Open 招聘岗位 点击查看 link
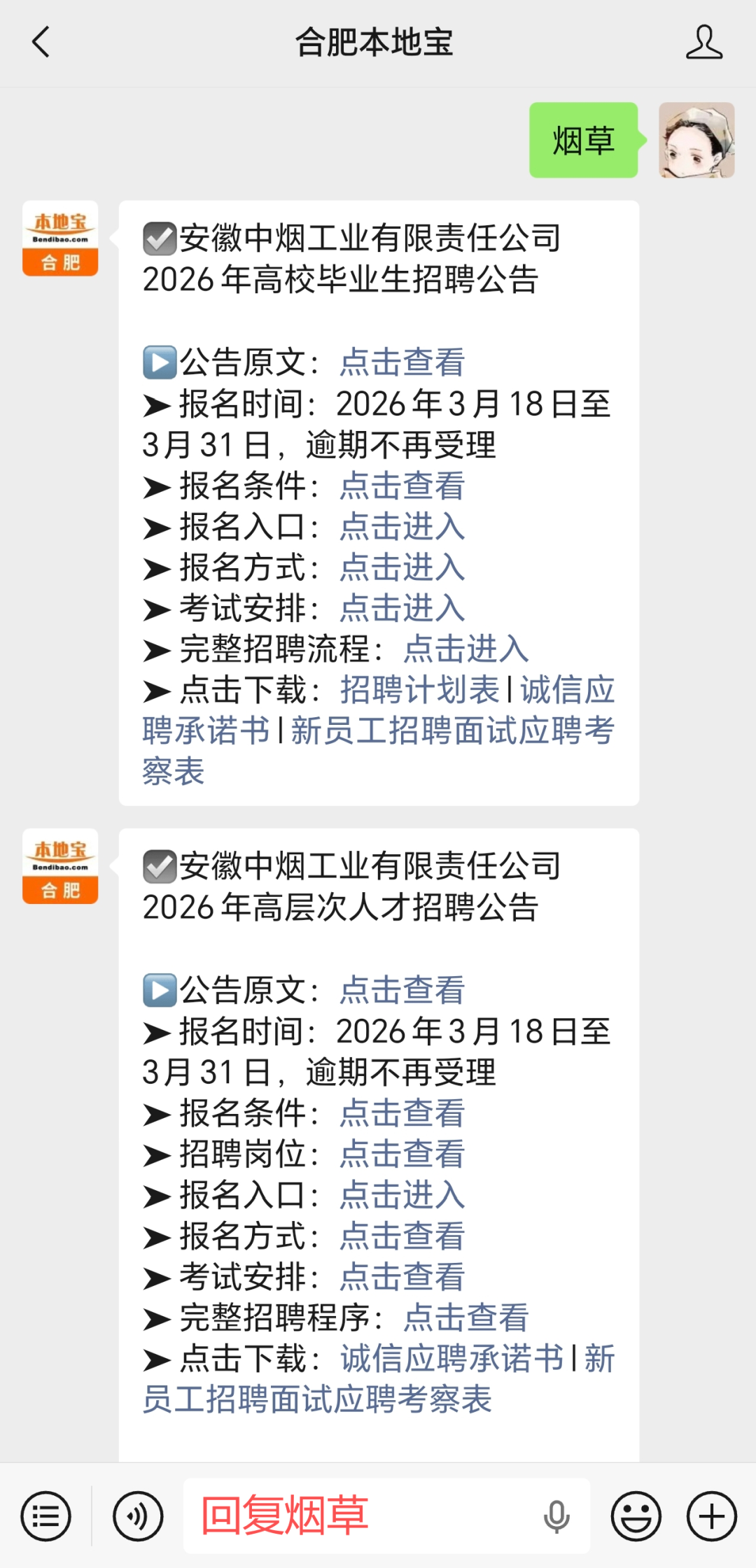756x1568 pixels. coord(402,1154)
